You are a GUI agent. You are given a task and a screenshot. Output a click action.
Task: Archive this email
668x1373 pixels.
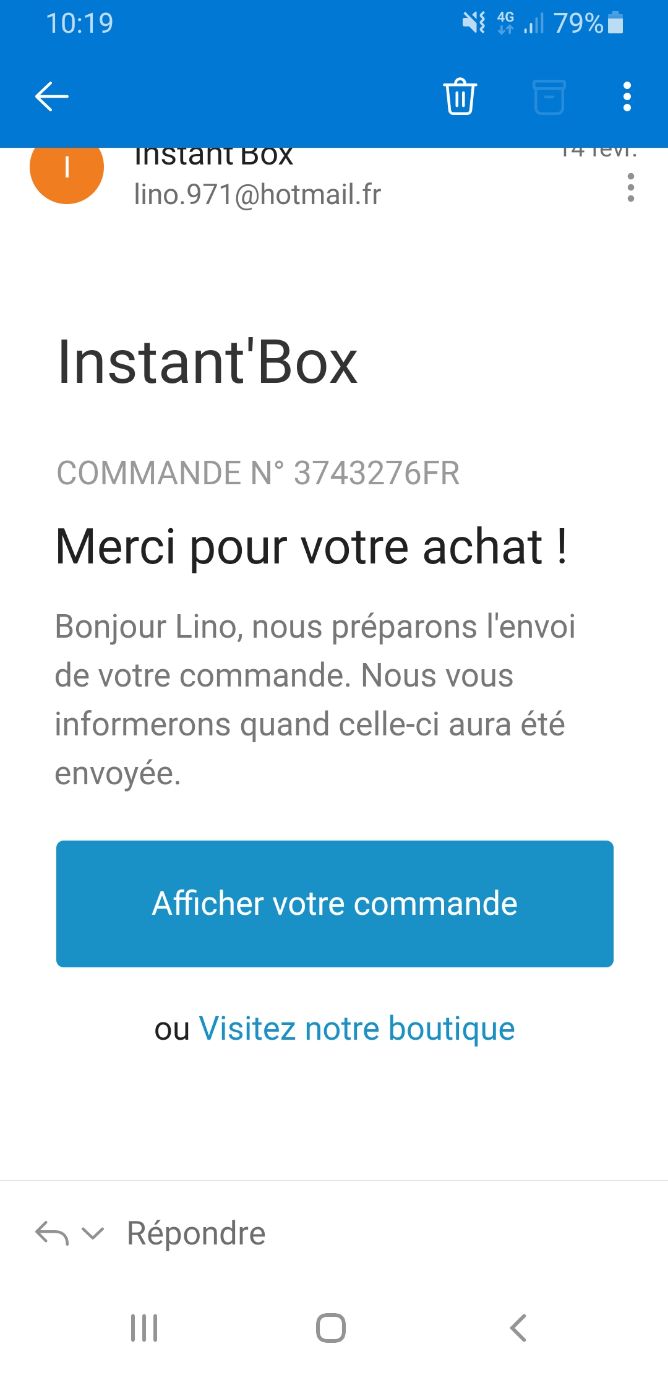point(548,96)
